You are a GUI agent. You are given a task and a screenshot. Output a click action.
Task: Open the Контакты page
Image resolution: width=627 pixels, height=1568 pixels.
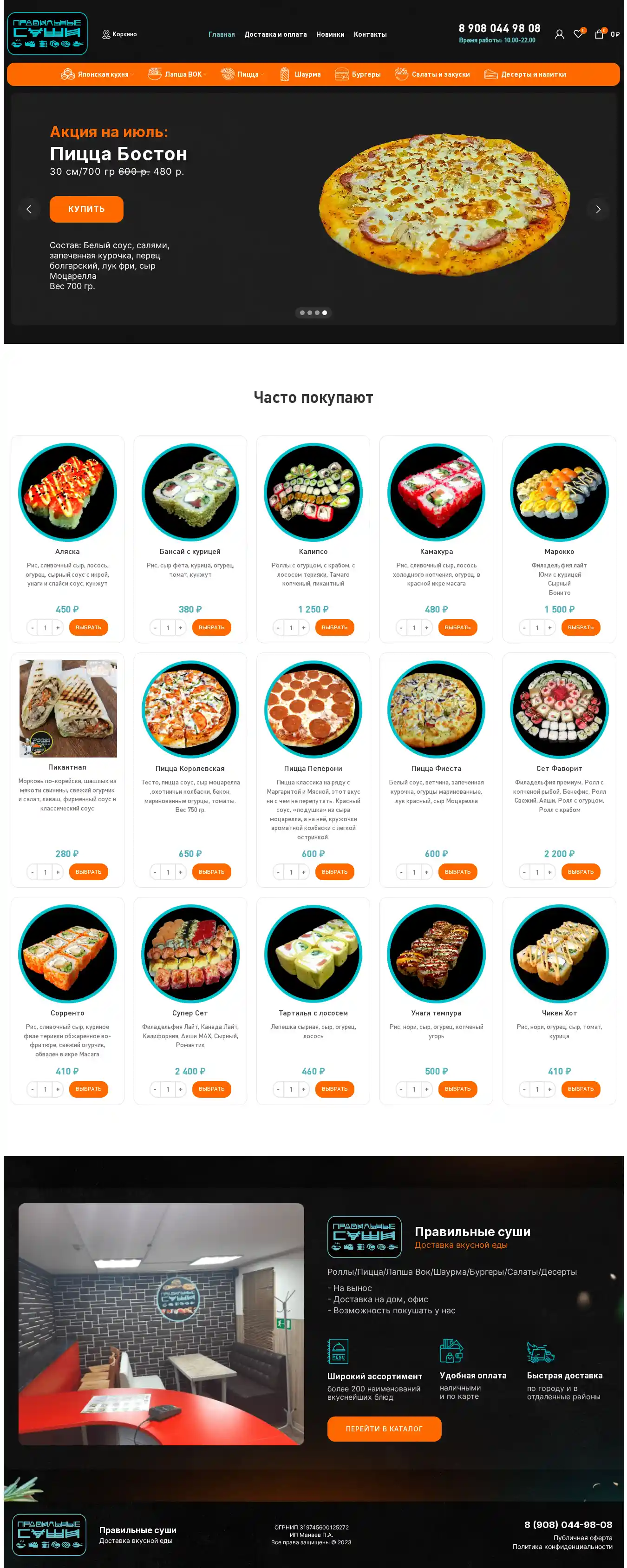click(370, 35)
